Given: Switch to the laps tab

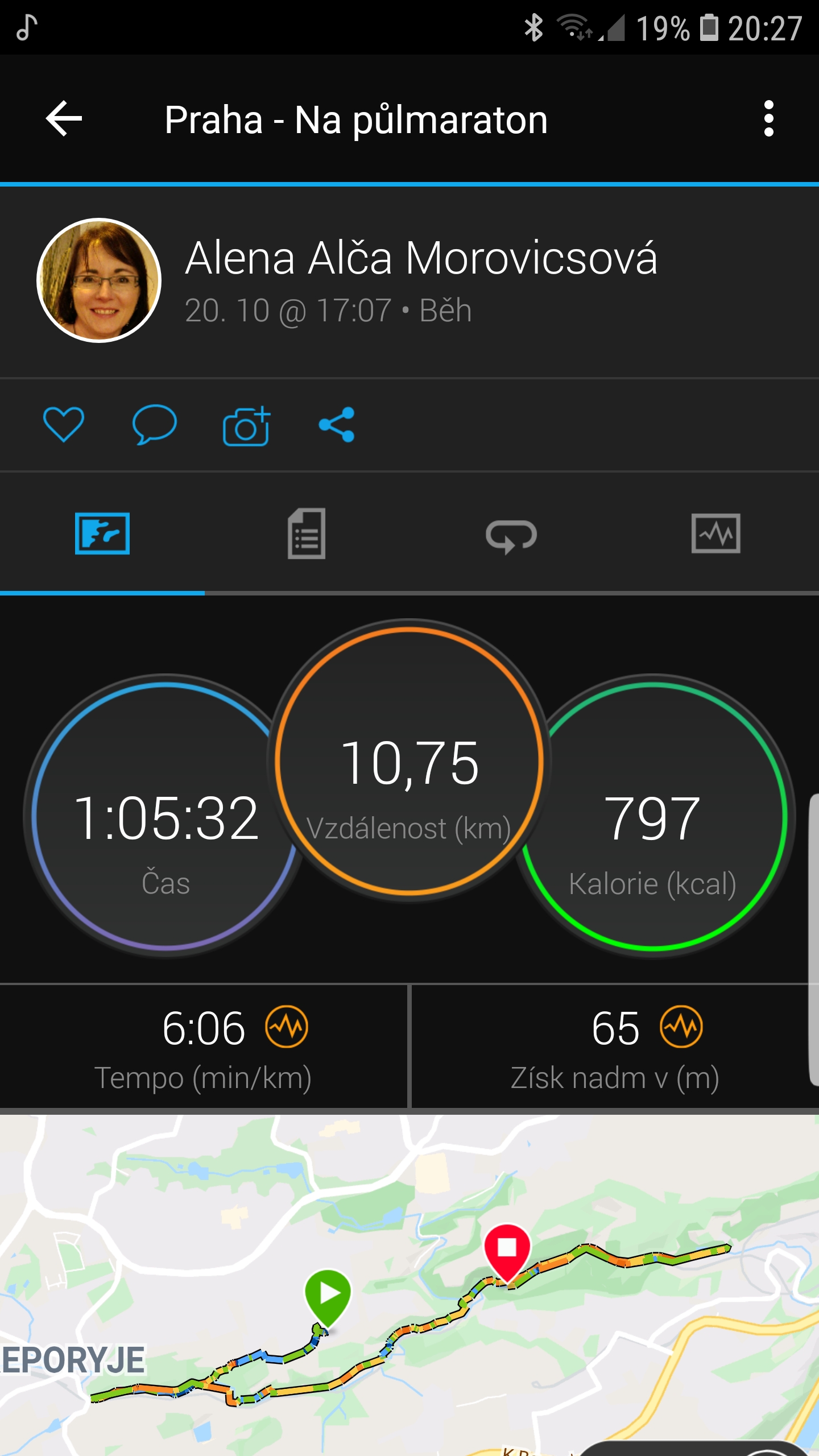Looking at the screenshot, I should point(511,535).
